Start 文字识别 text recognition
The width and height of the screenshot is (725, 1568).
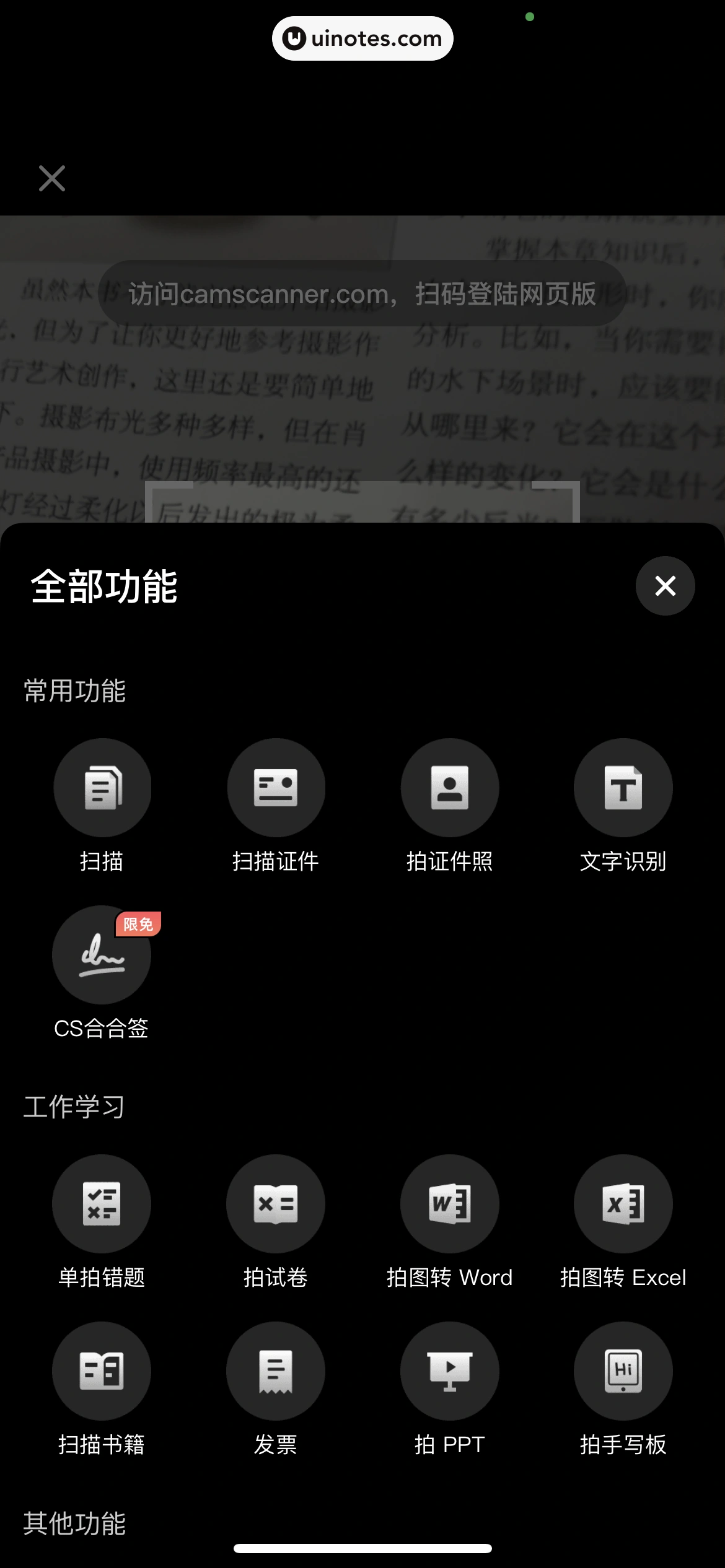point(623,788)
